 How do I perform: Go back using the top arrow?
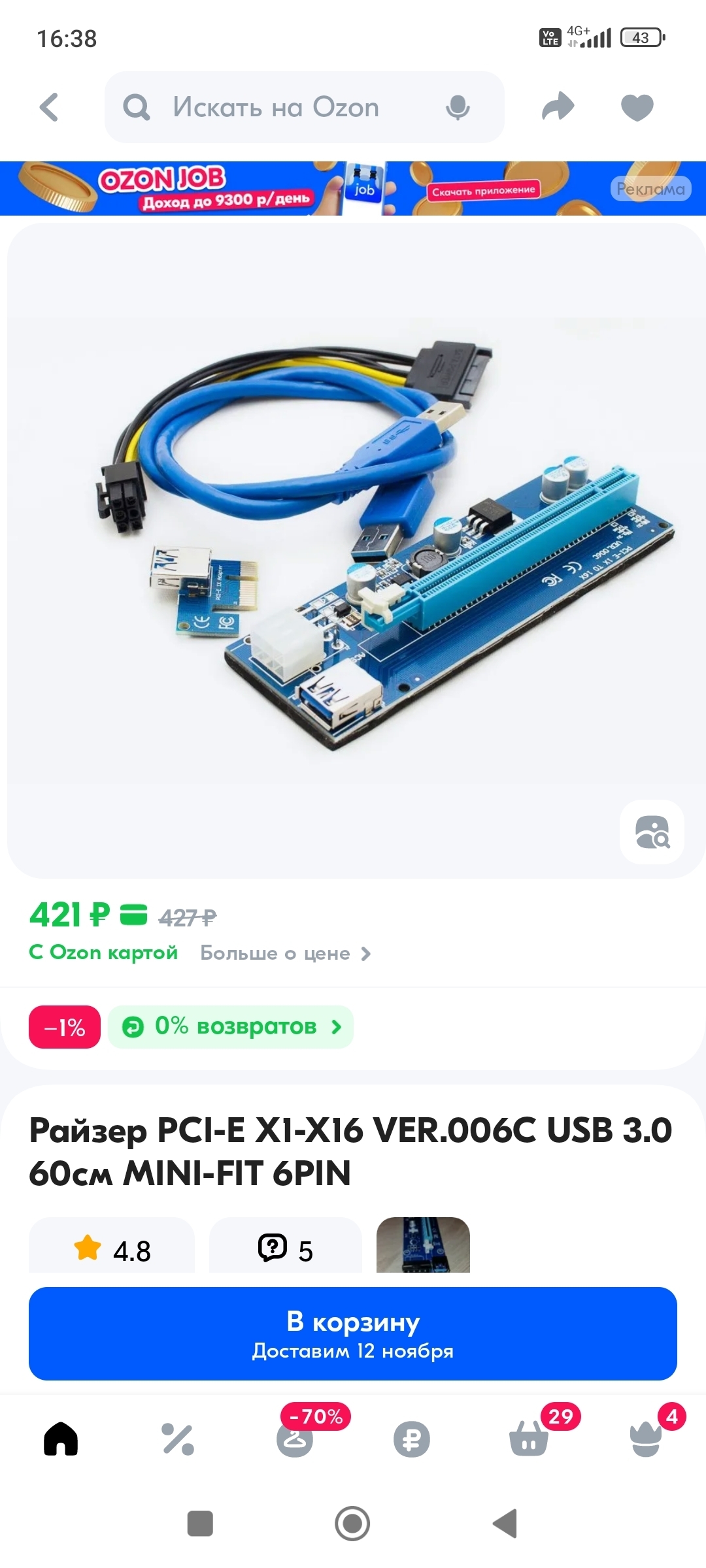pyautogui.click(x=50, y=107)
